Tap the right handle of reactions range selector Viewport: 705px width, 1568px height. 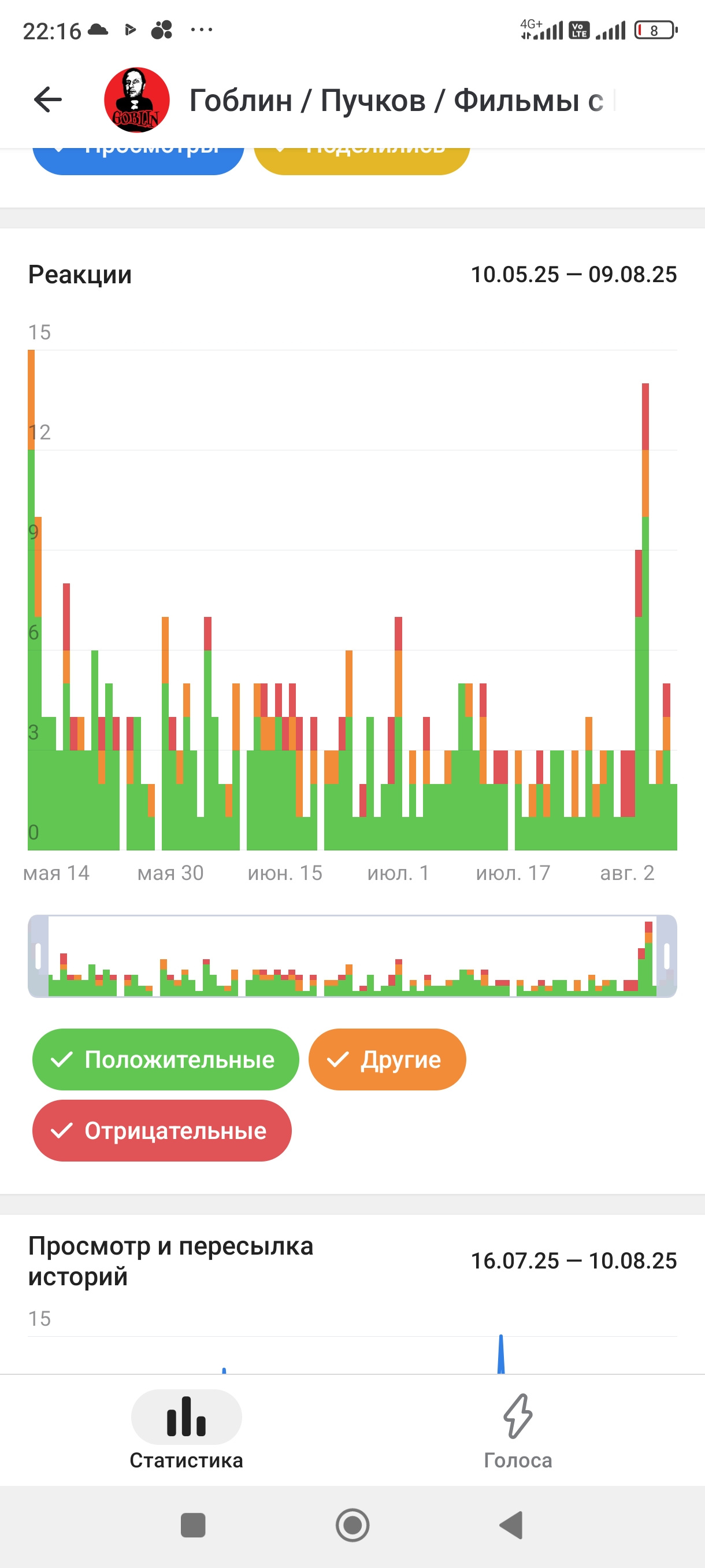click(667, 956)
